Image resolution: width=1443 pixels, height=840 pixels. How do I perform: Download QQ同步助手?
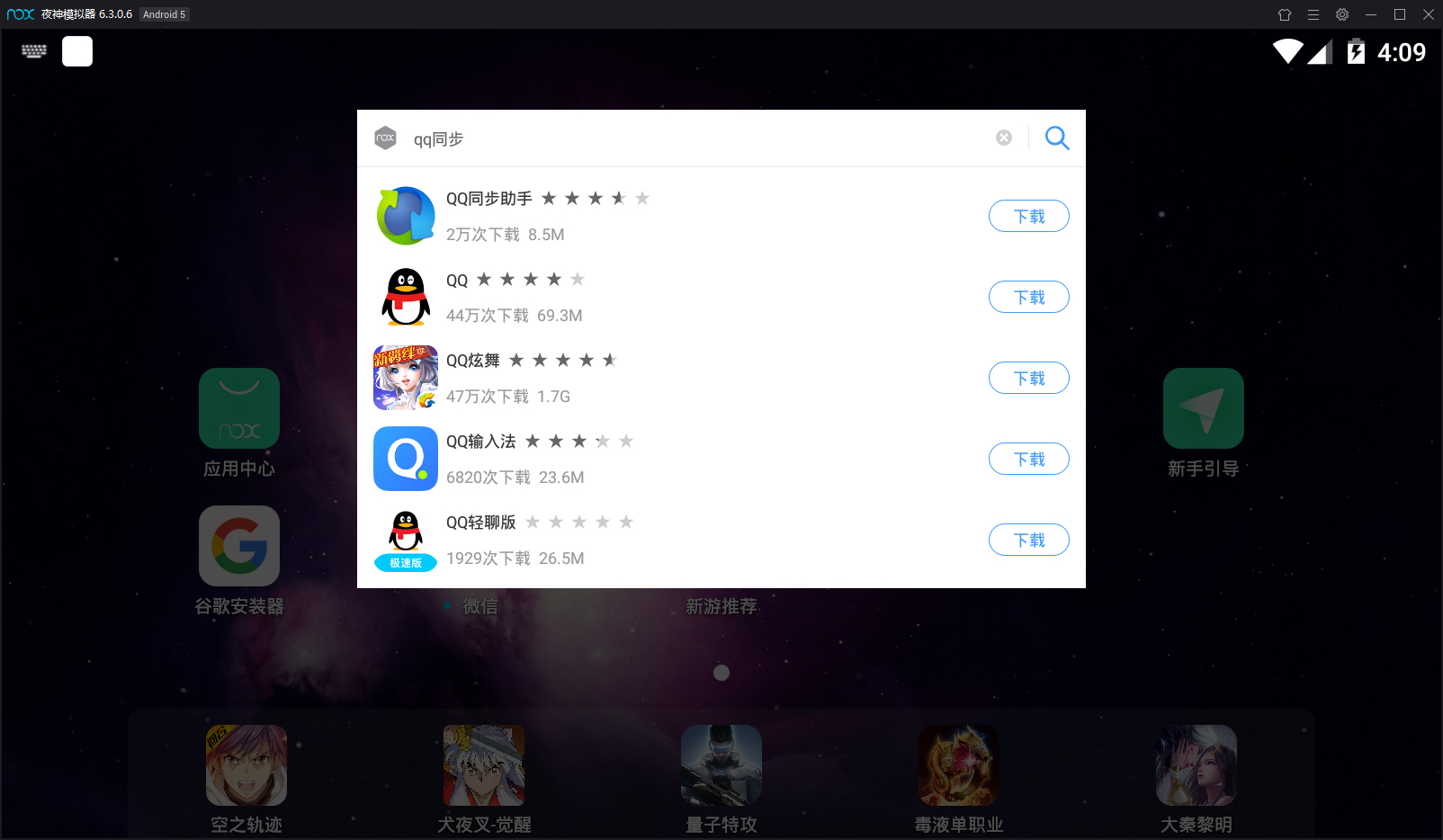(x=1028, y=216)
